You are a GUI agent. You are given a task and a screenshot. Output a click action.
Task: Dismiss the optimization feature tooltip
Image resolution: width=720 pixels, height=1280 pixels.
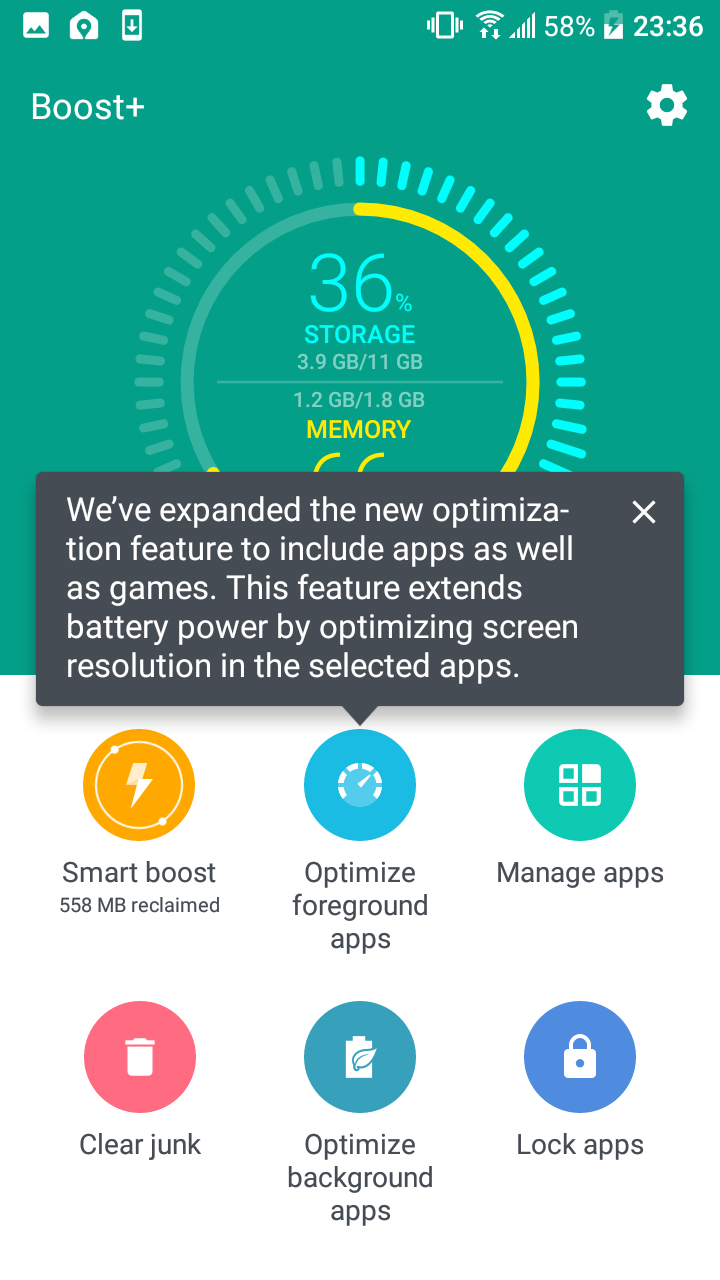tap(644, 513)
